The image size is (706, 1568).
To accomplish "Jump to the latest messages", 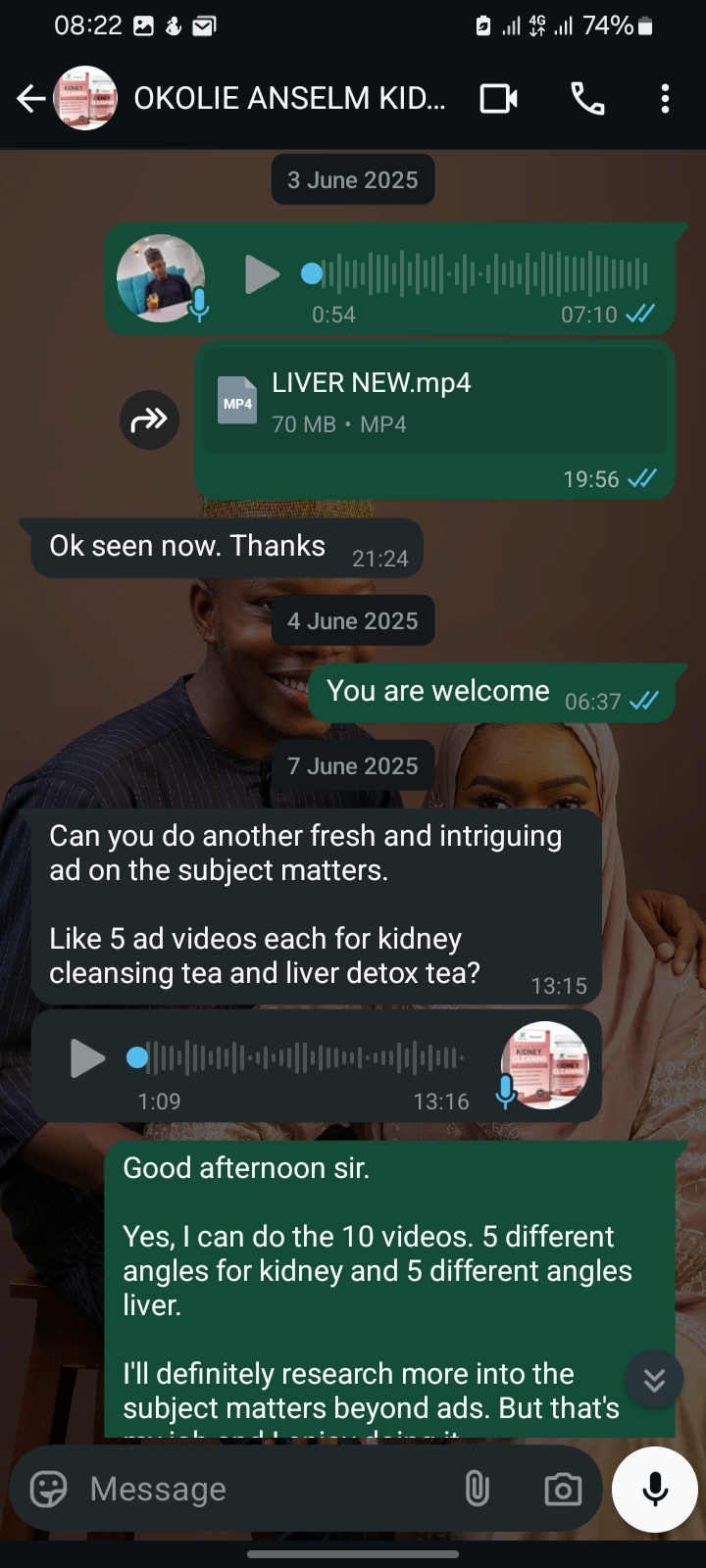I will [x=654, y=1380].
